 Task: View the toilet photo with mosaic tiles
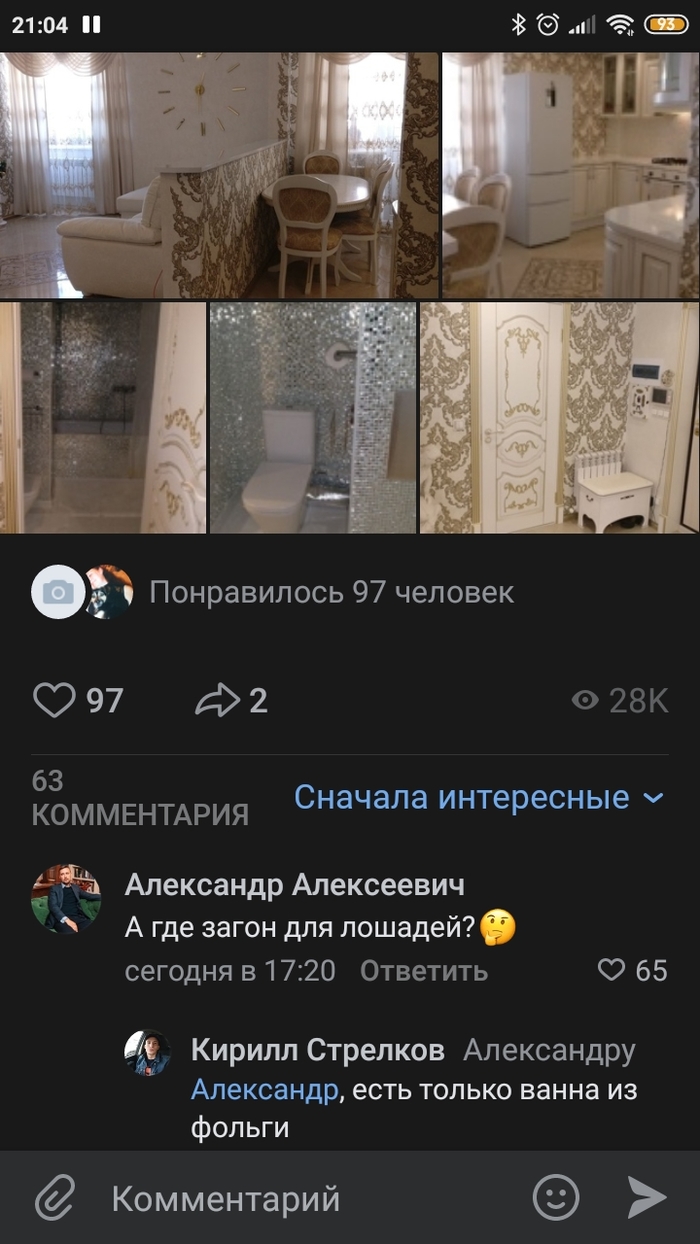point(312,418)
